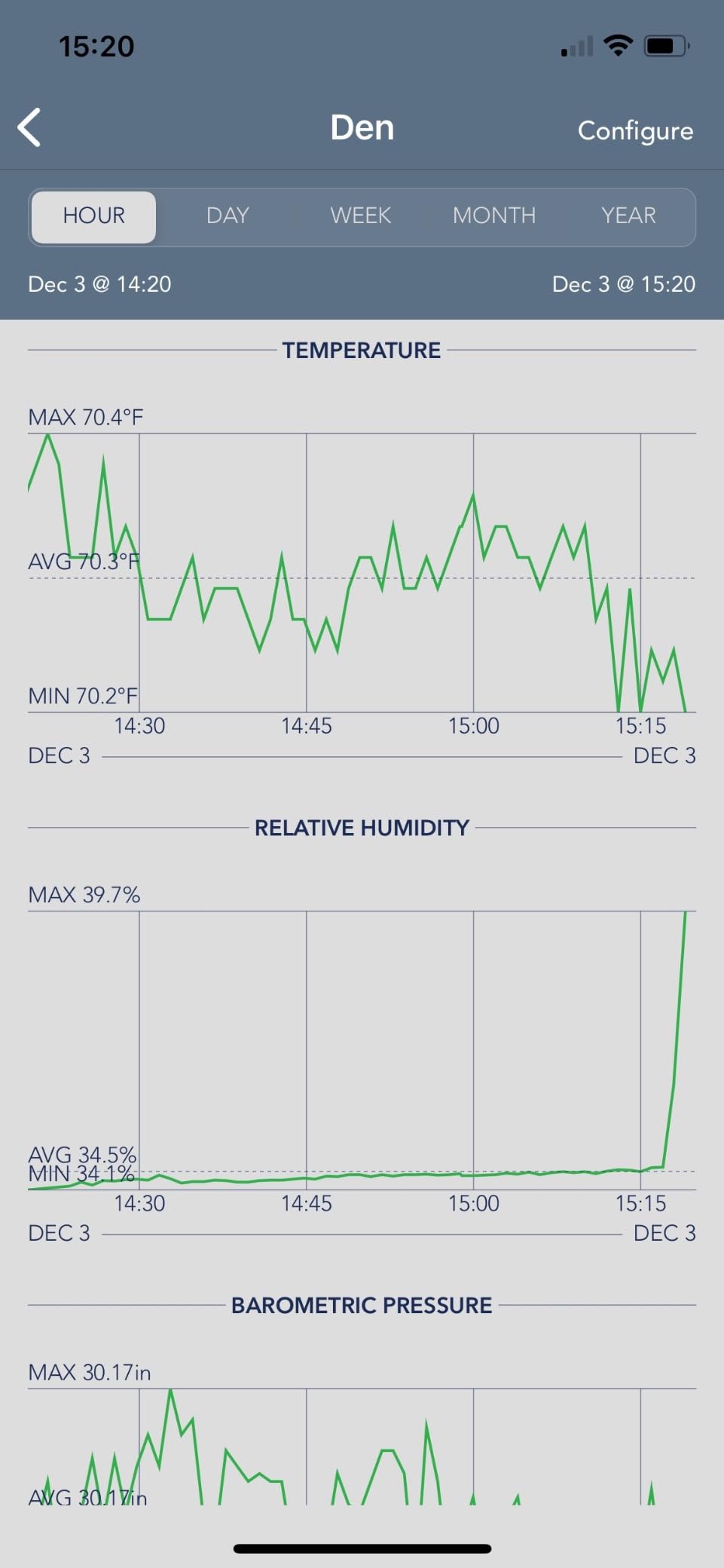Select the HOUR time range
This screenshot has height=1568, width=724.
(93, 216)
